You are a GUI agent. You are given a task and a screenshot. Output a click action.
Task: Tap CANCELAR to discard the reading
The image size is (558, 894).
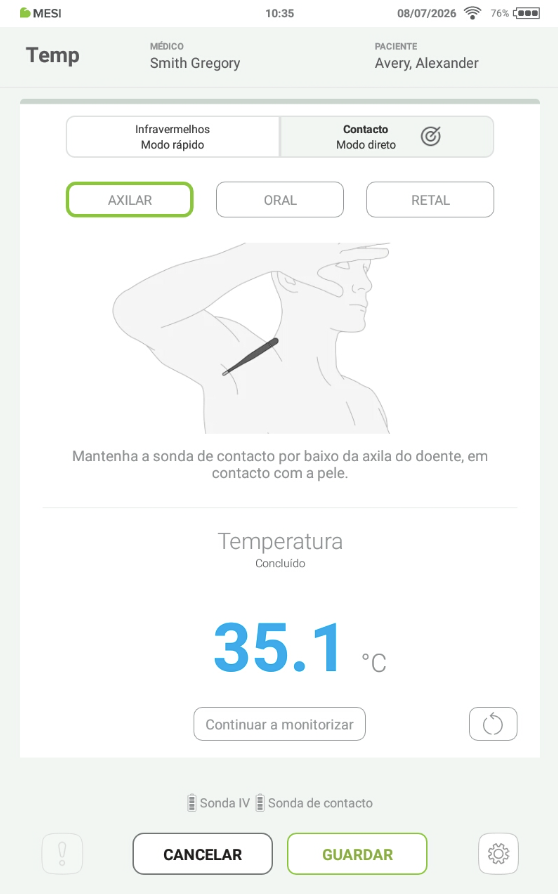click(x=202, y=854)
